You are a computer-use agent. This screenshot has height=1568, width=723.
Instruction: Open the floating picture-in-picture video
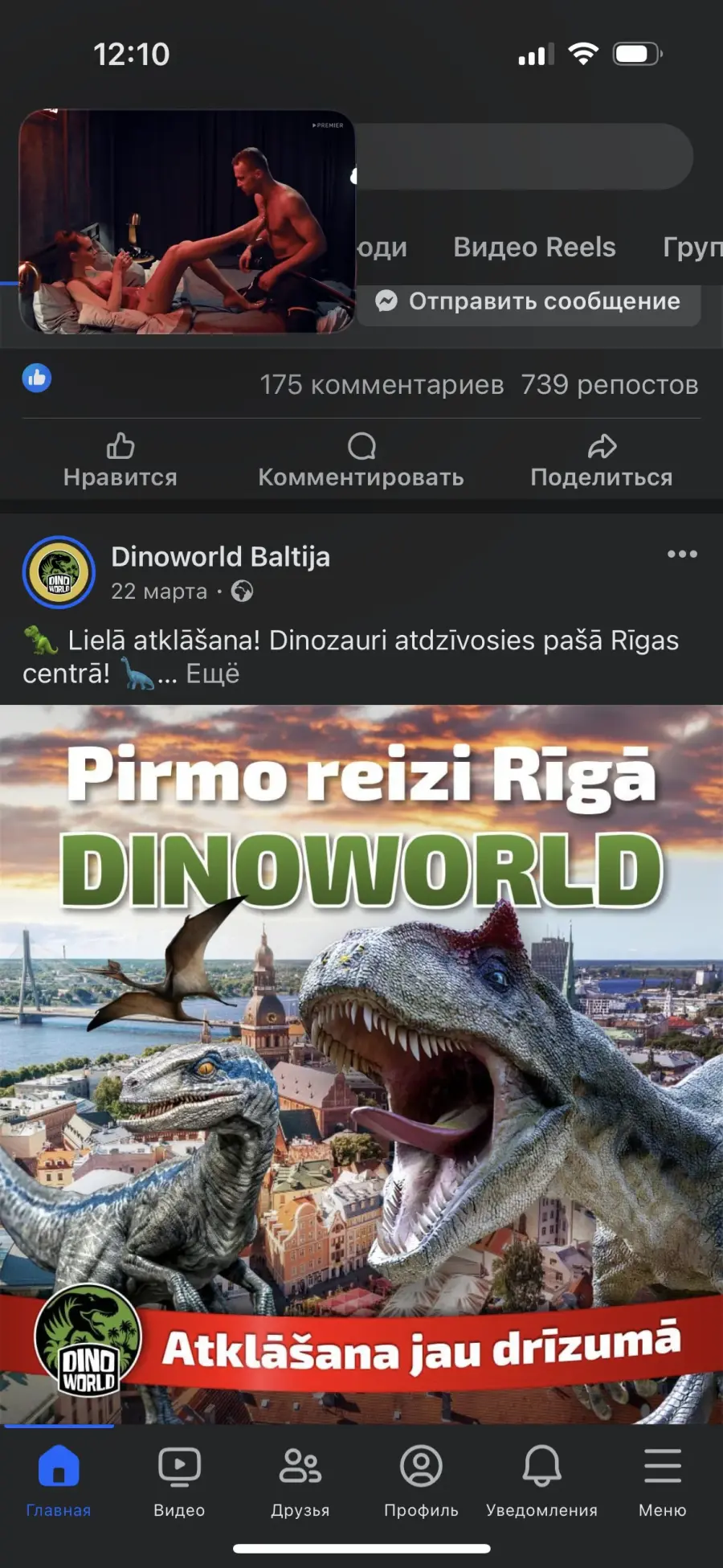(187, 221)
